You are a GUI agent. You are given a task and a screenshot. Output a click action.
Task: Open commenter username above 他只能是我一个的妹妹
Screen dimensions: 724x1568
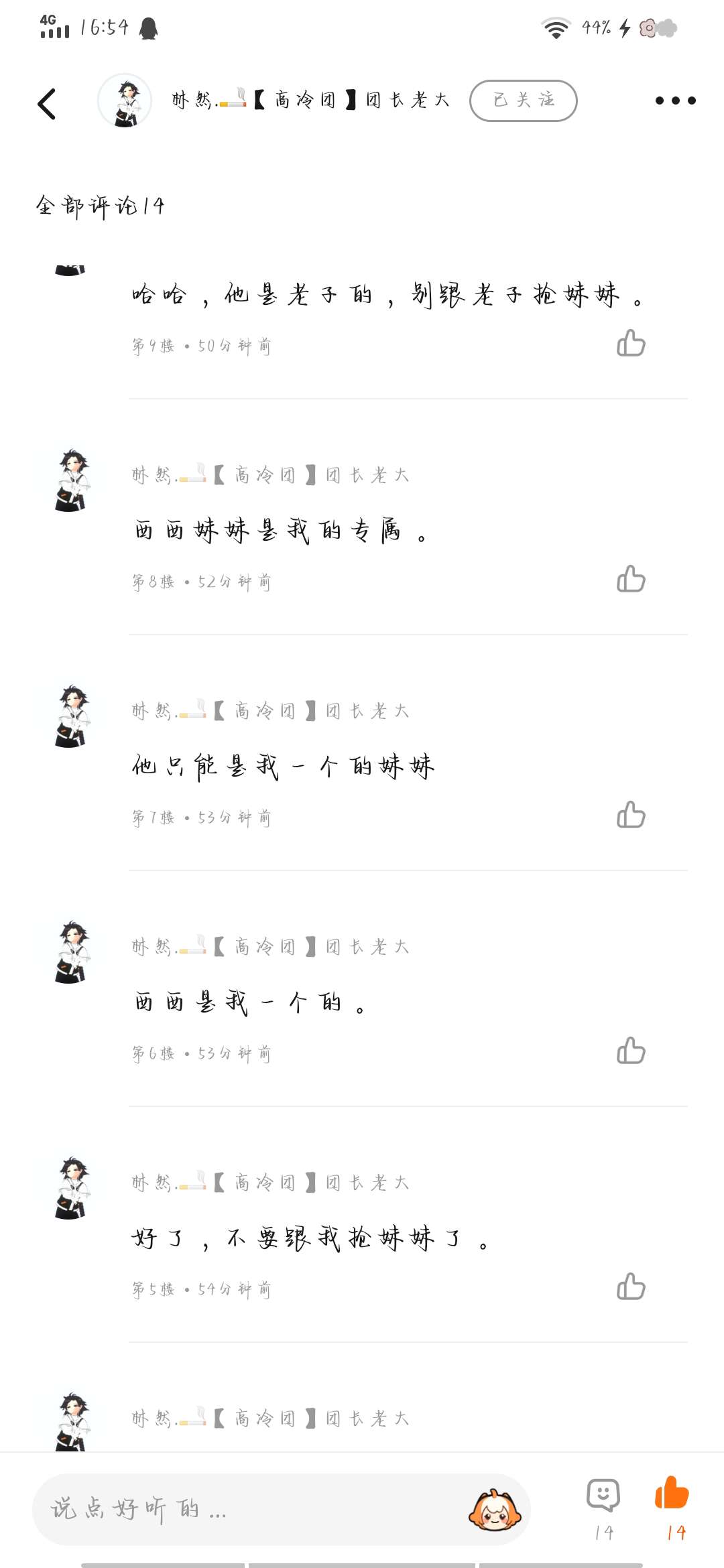click(270, 710)
